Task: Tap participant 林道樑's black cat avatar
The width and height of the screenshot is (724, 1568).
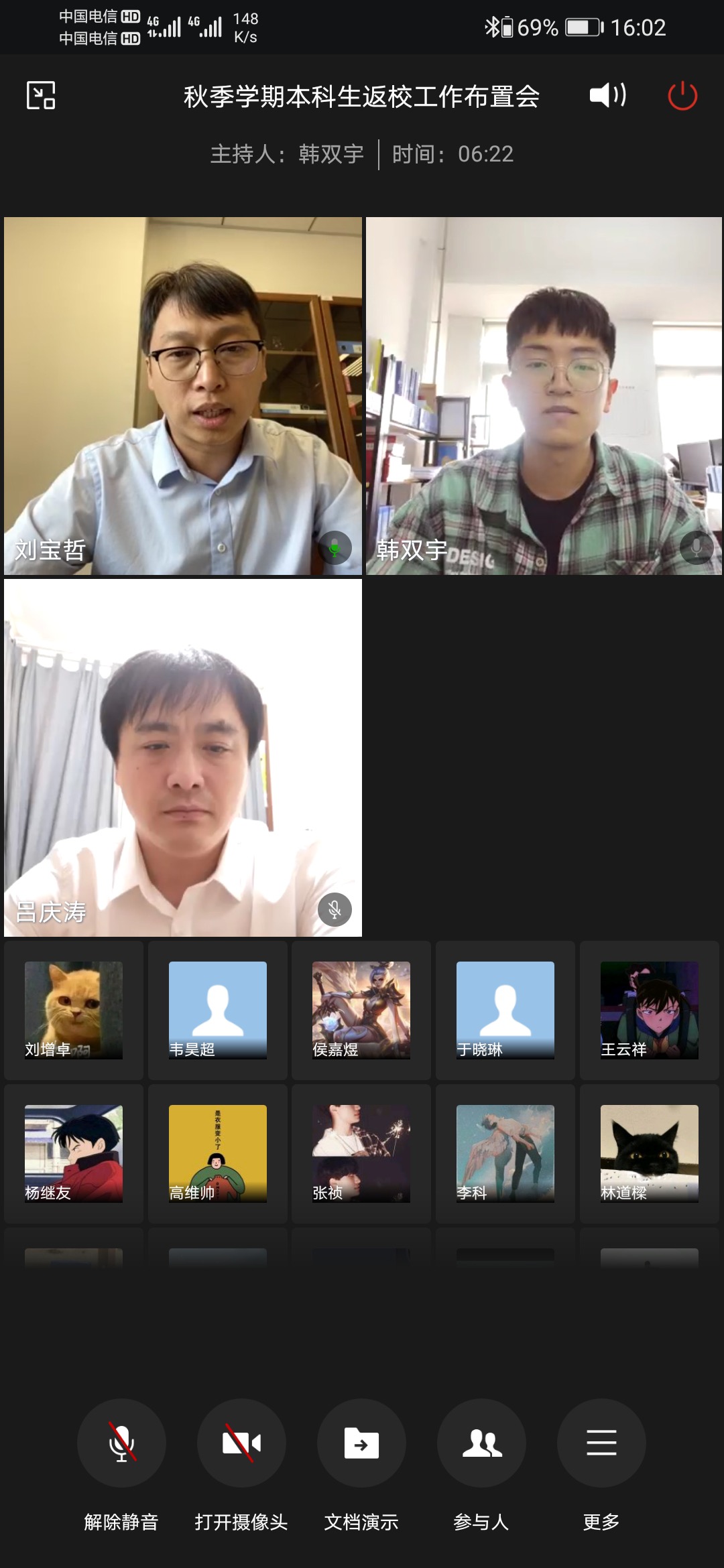Action: click(649, 1153)
